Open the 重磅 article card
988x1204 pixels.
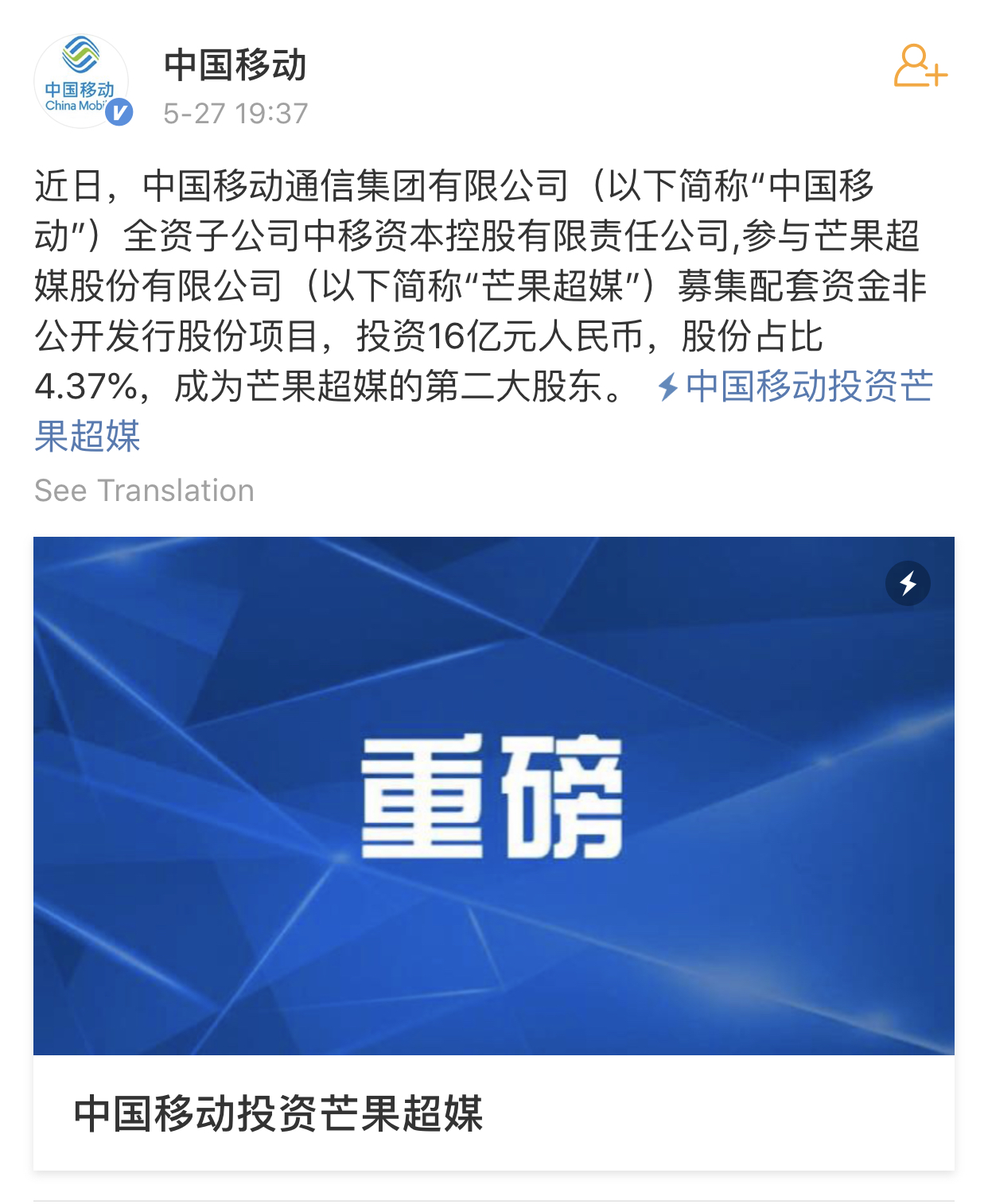pyautogui.click(x=493, y=851)
